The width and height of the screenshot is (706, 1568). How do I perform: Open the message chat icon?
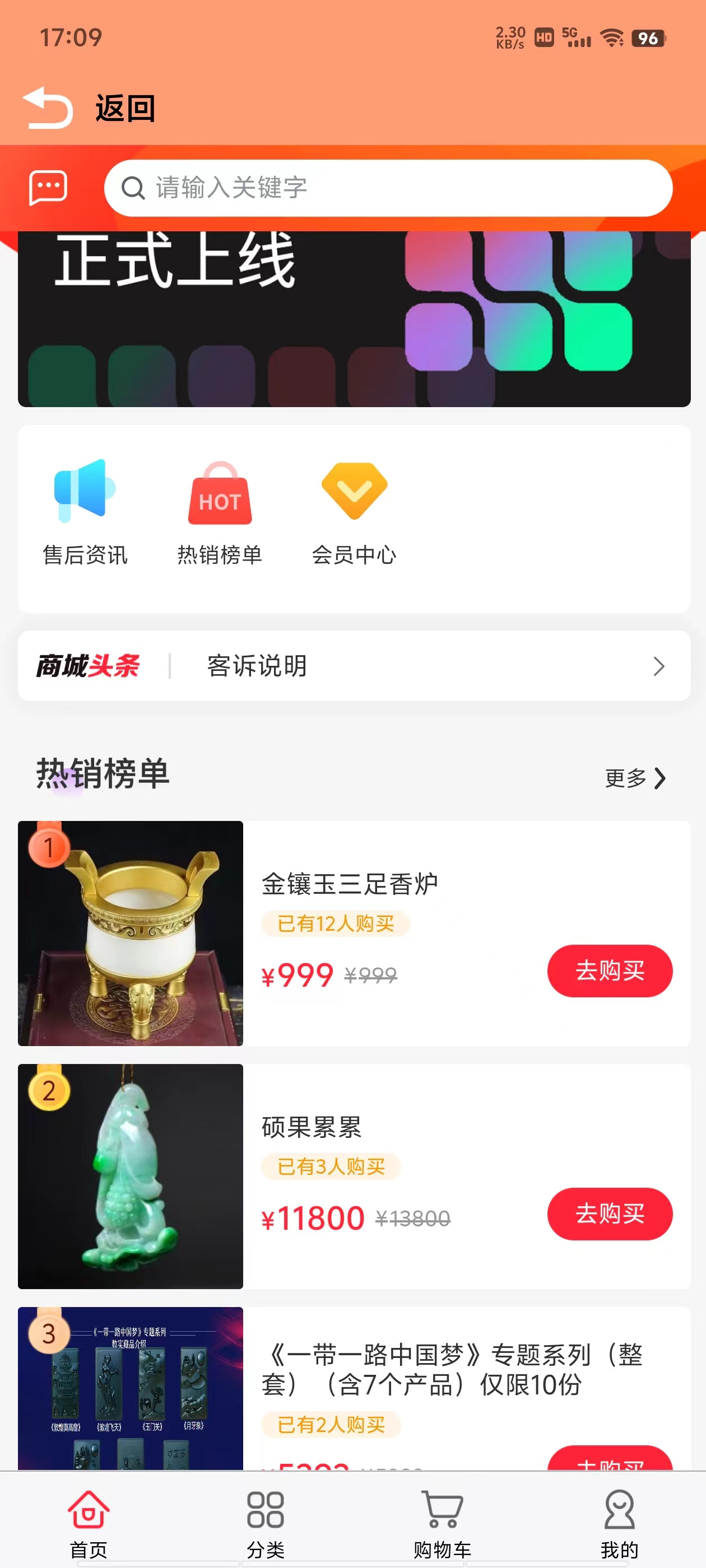point(48,188)
